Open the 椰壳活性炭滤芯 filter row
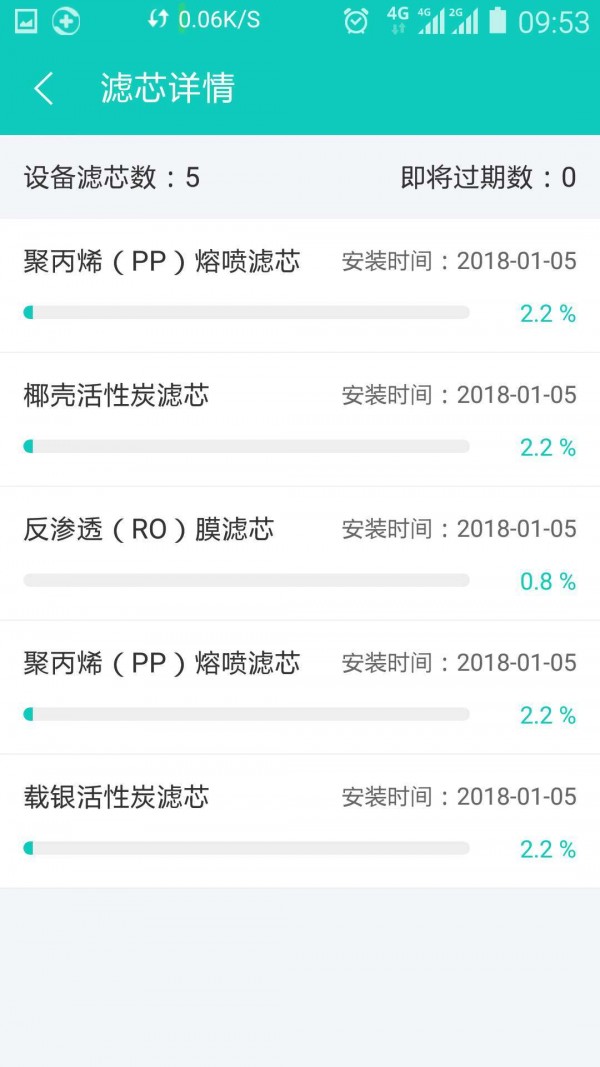Image resolution: width=600 pixels, height=1067 pixels. [300, 419]
